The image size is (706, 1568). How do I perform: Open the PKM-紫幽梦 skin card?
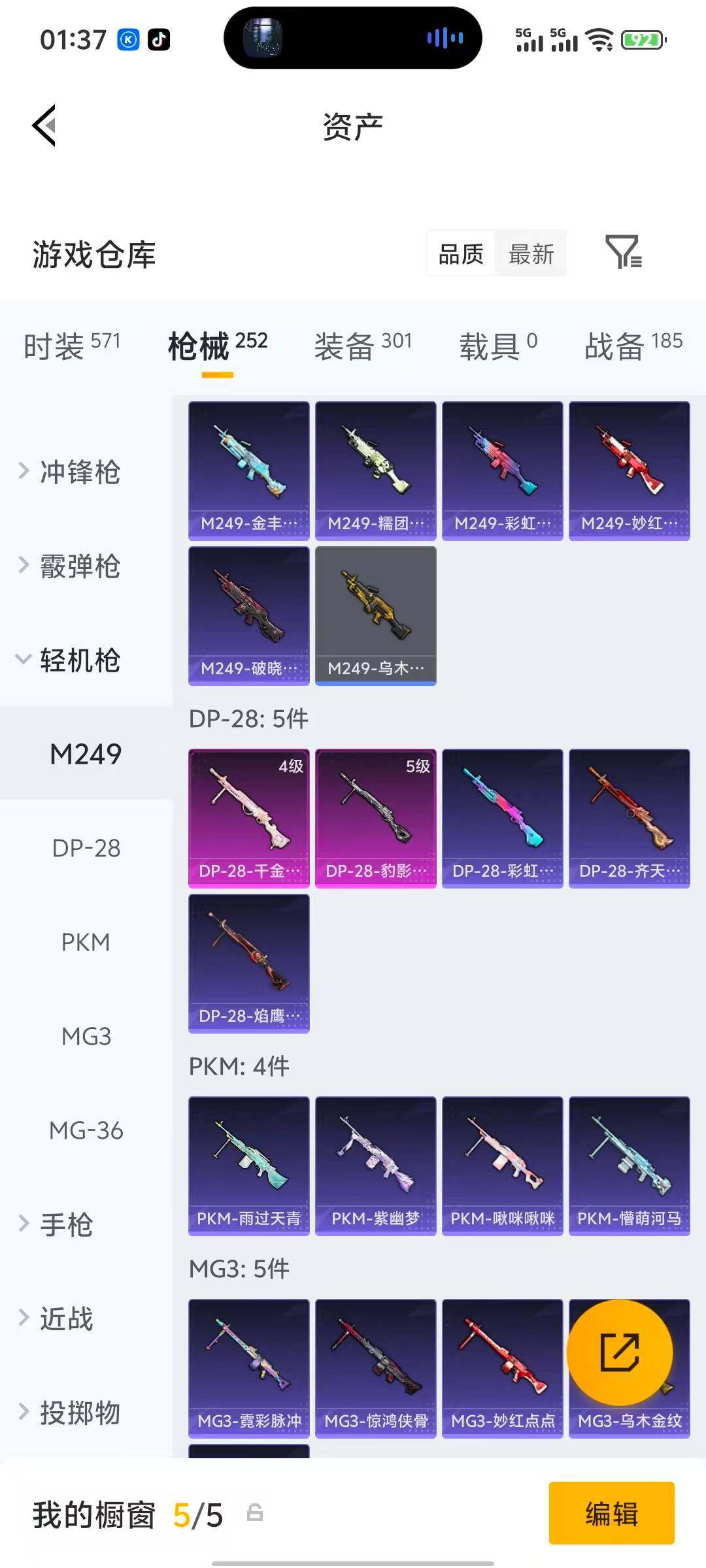tap(375, 1166)
